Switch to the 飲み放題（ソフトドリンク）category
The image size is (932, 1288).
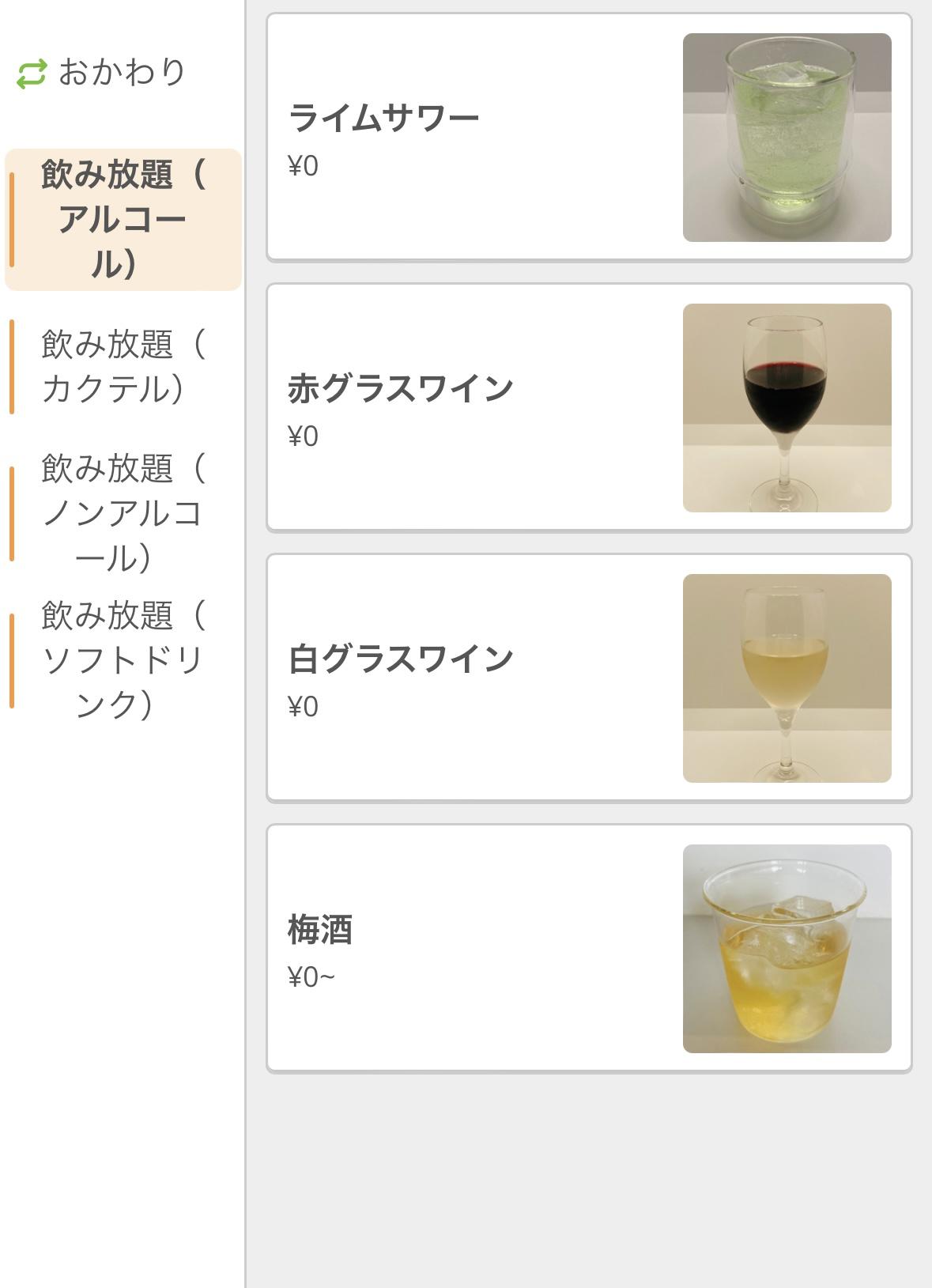click(x=123, y=660)
